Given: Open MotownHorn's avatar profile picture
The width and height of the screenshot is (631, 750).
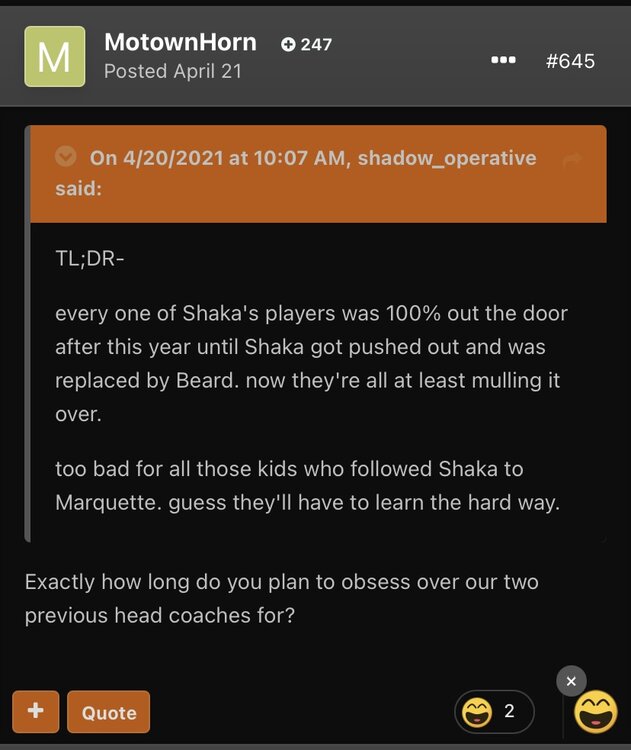Looking at the screenshot, I should pyautogui.click(x=54, y=57).
